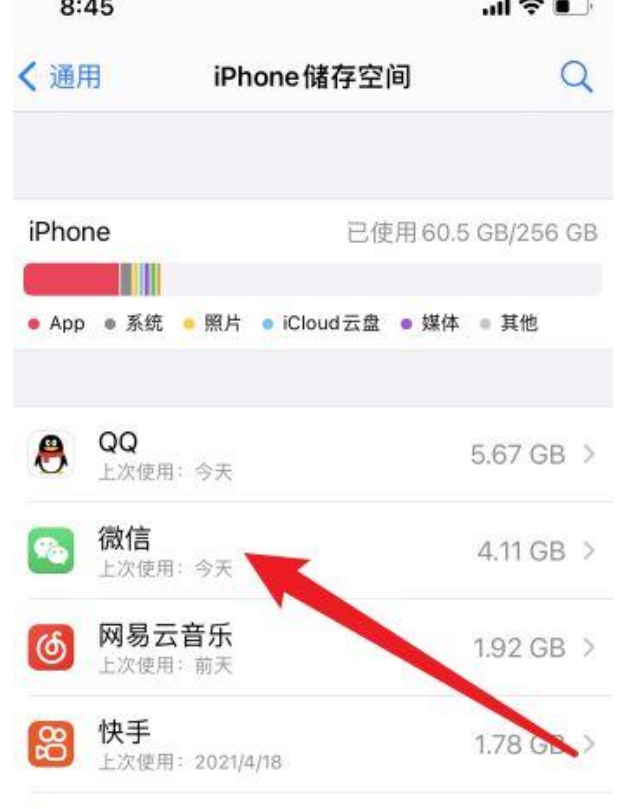Go back to 通用 settings
The image size is (625, 809).
pyautogui.click(x=60, y=77)
